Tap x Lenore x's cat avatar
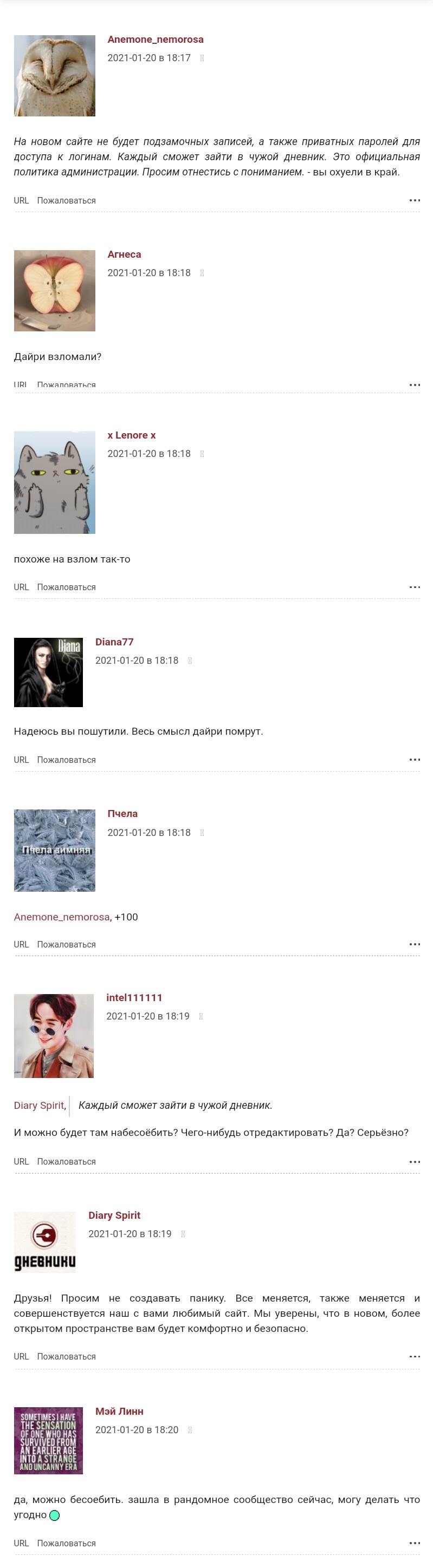433x1568 pixels. coord(55,482)
